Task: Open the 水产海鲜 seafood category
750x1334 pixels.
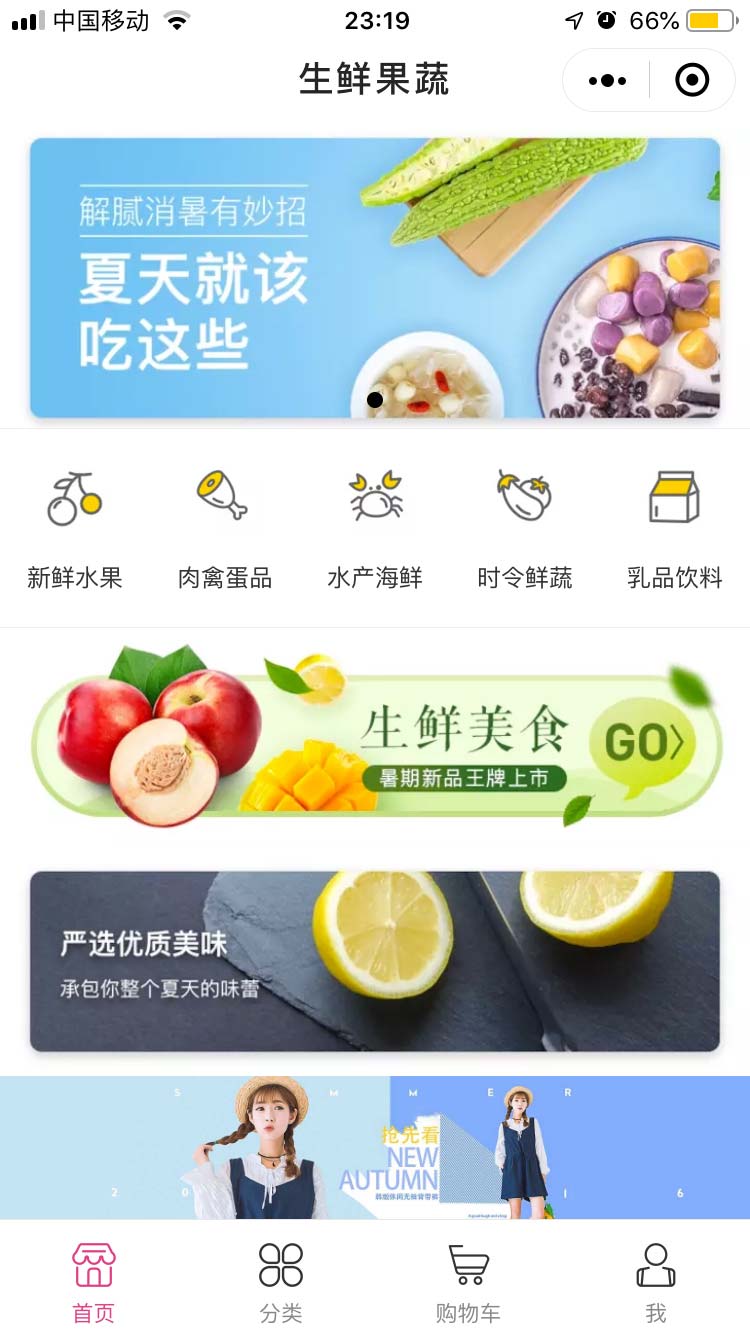Action: [x=375, y=520]
